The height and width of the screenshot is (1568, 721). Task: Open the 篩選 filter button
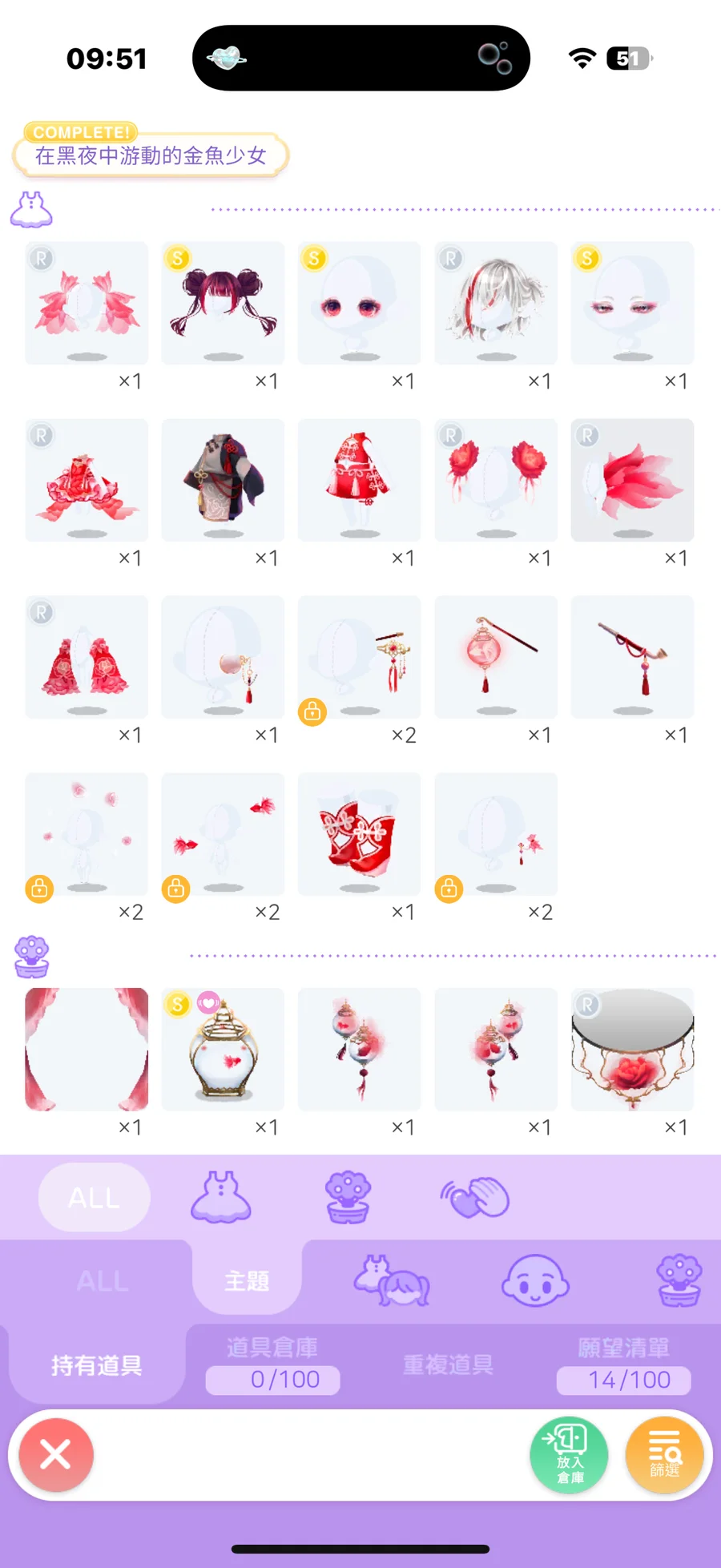point(664,1455)
